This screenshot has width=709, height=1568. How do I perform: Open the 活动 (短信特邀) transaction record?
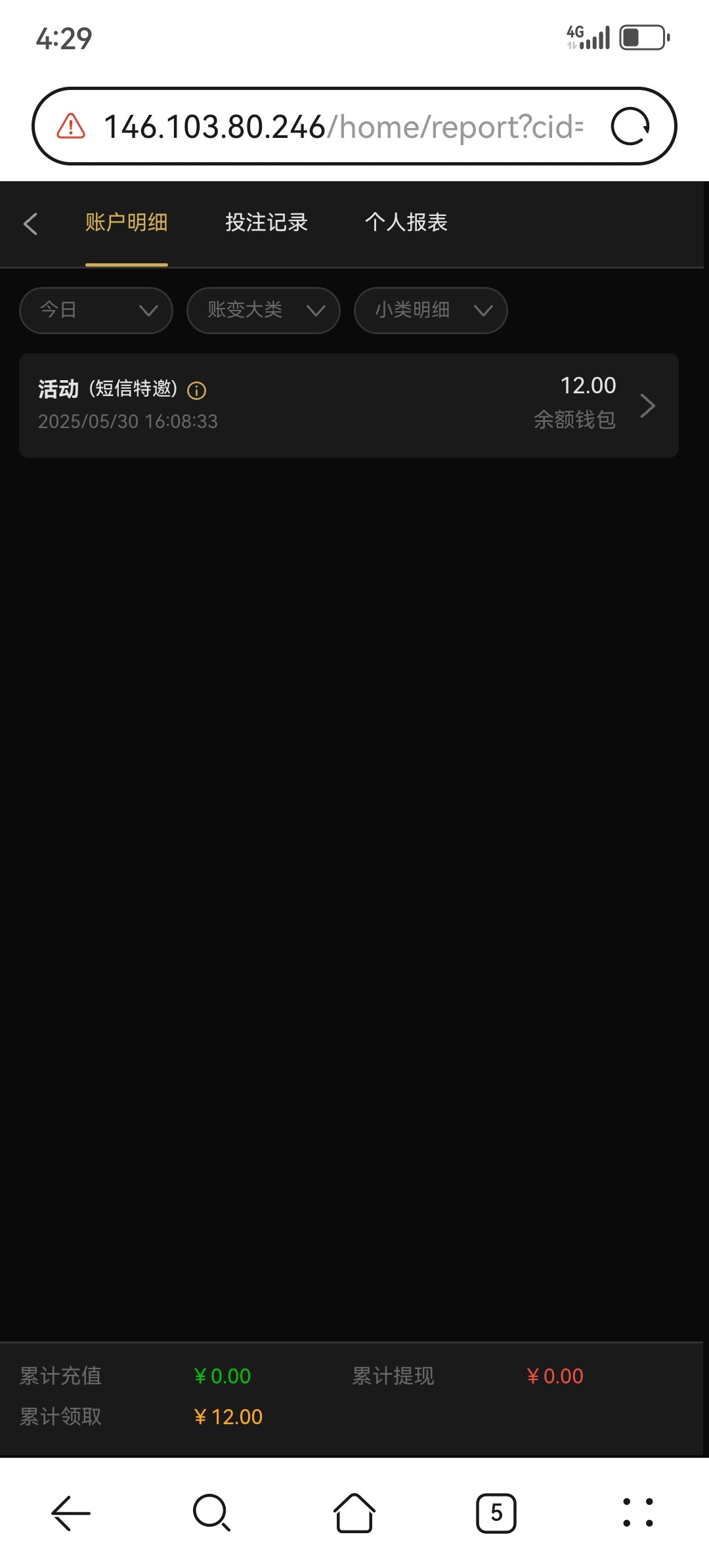349,405
